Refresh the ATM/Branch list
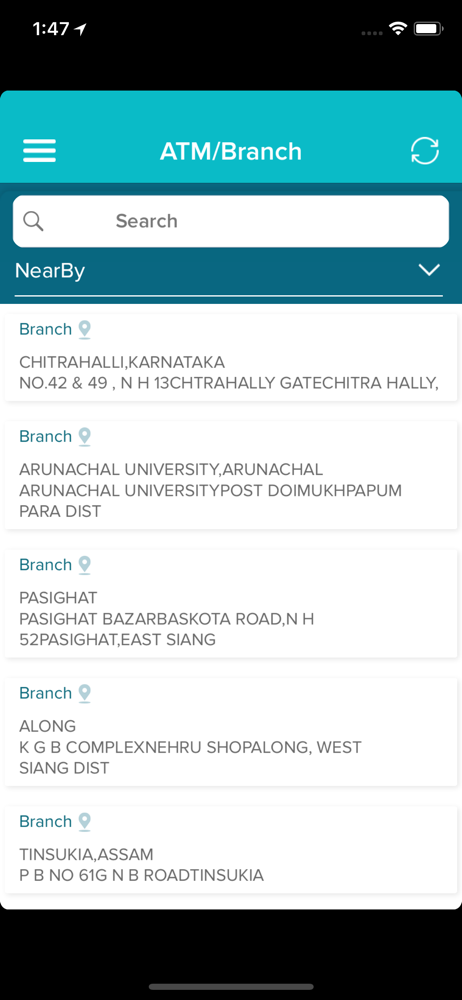Screen dimensions: 462x1000 (425, 151)
